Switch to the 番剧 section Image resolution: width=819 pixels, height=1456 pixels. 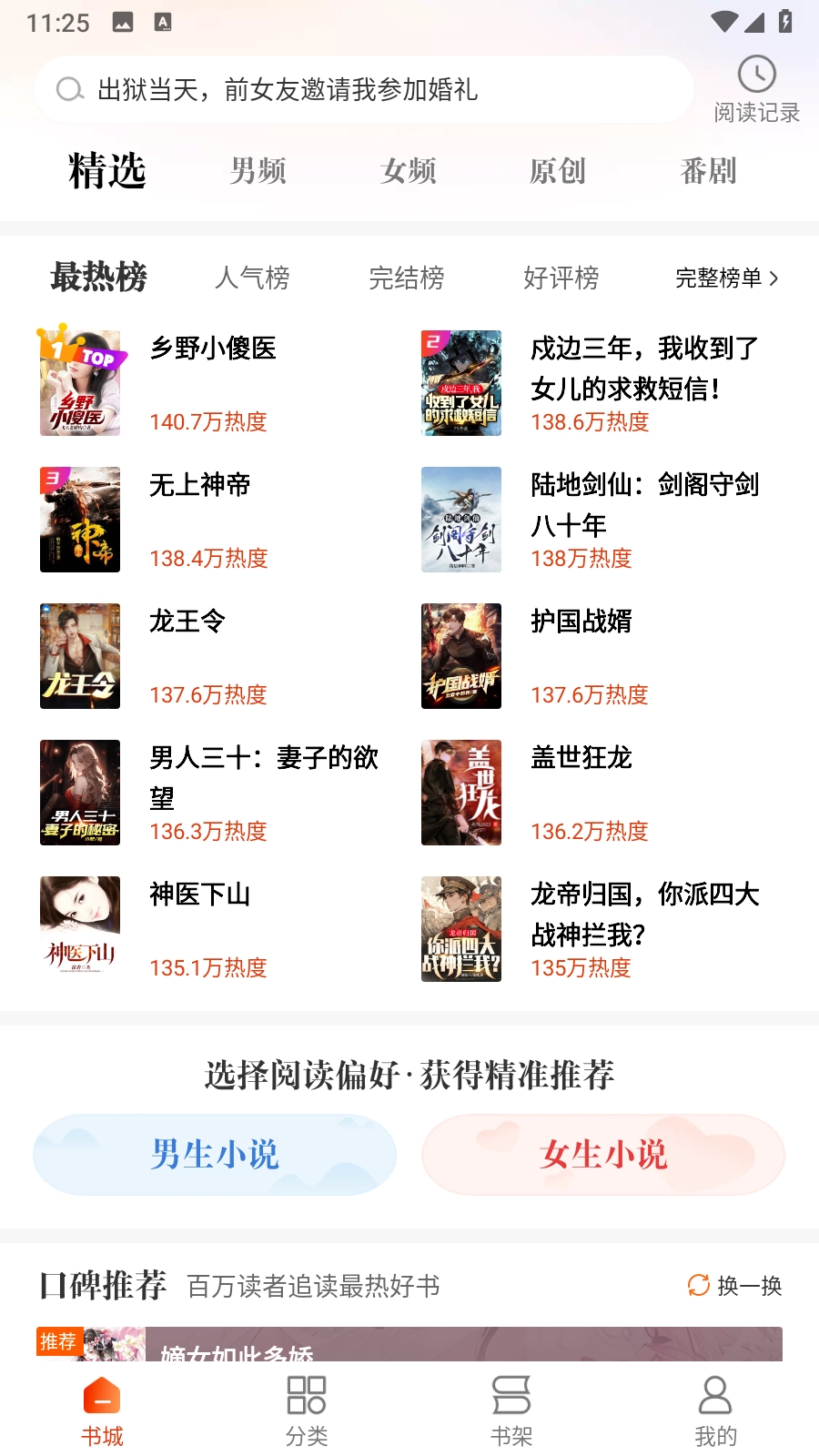[708, 171]
